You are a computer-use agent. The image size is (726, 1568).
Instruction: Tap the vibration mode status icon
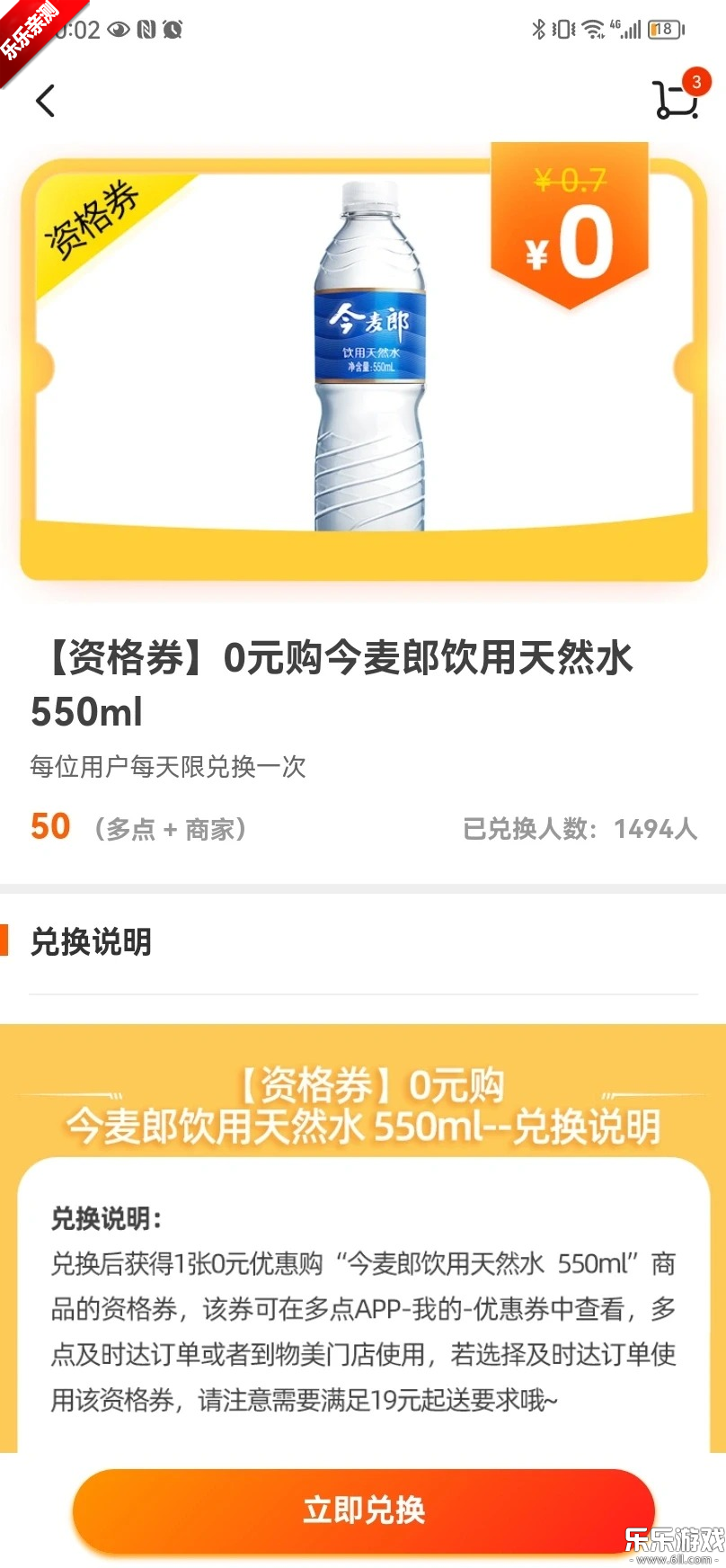(x=562, y=29)
